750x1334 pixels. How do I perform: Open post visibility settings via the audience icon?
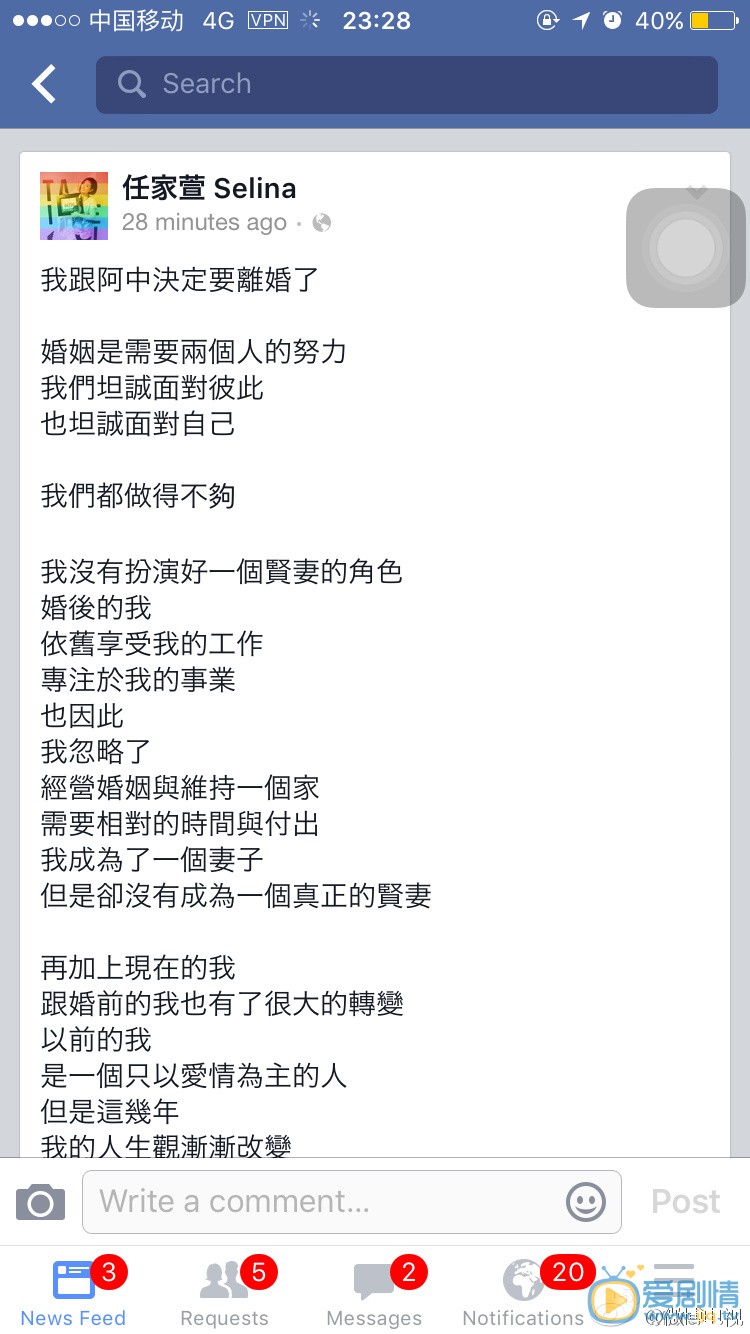320,223
